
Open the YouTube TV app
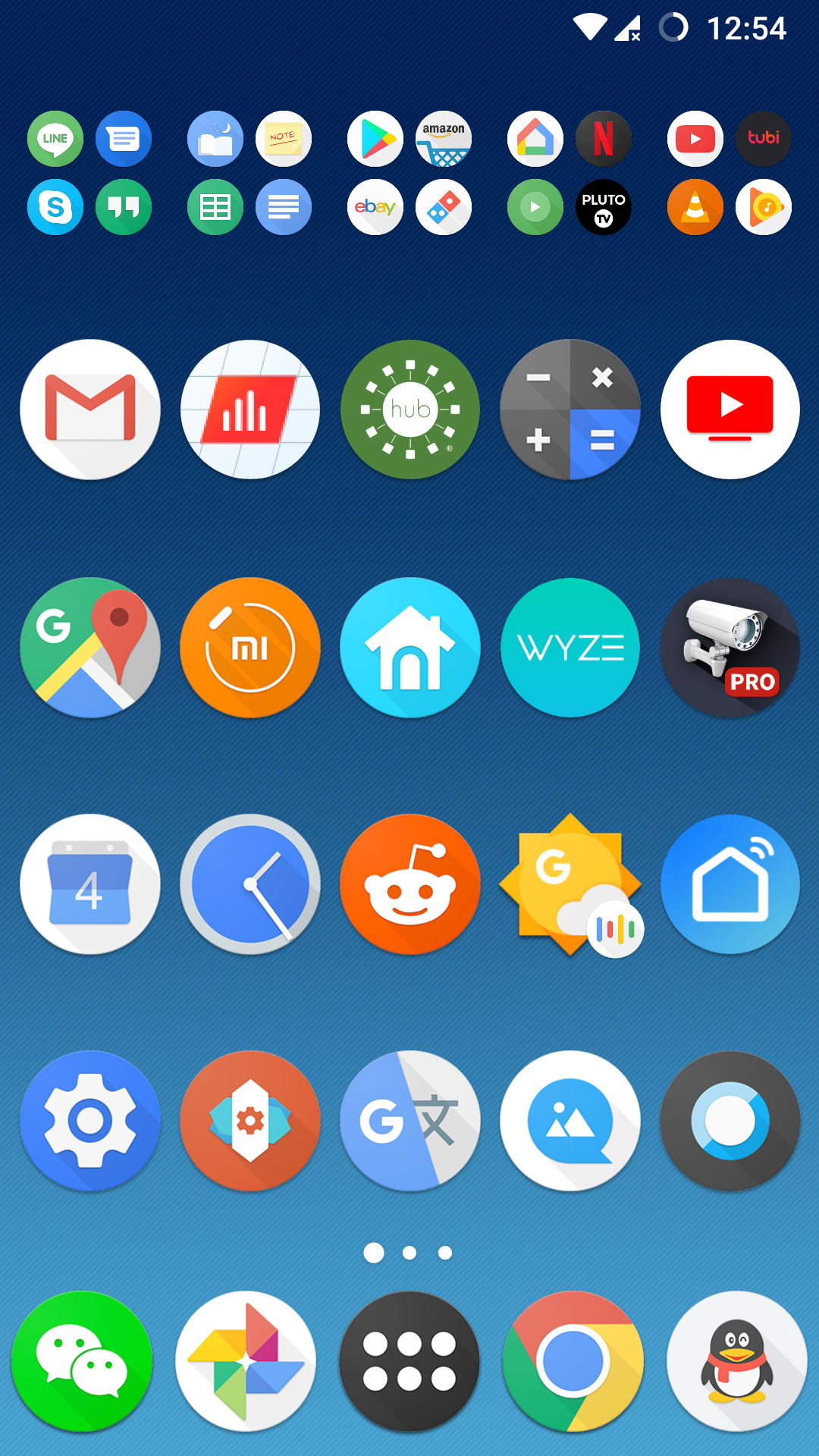[730, 409]
